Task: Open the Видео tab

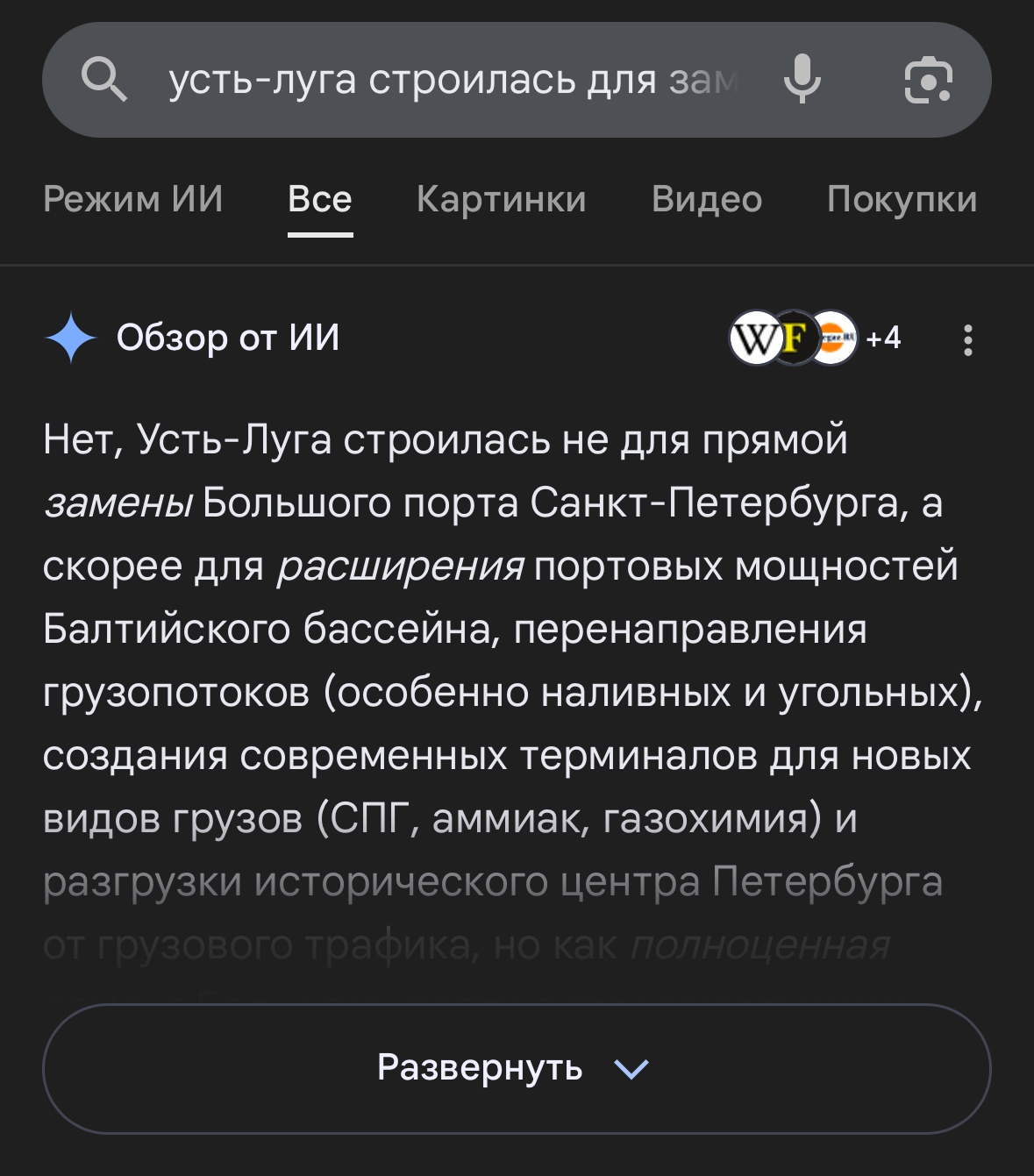Action: pos(707,199)
